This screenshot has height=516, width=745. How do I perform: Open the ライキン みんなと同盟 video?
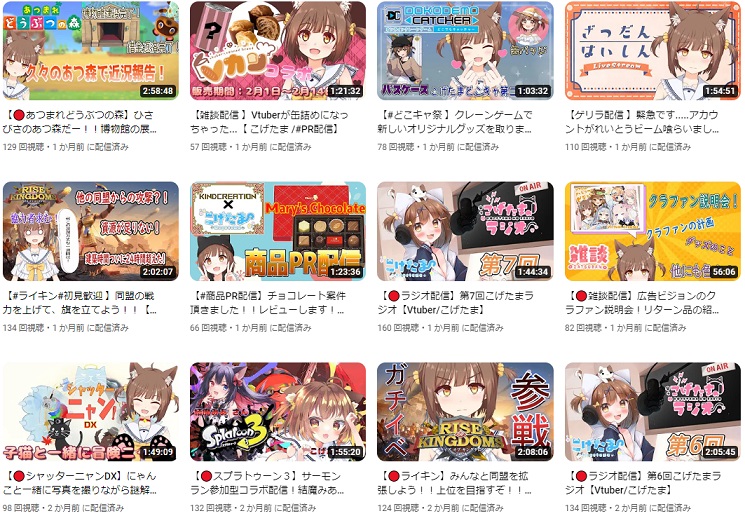coord(466,411)
